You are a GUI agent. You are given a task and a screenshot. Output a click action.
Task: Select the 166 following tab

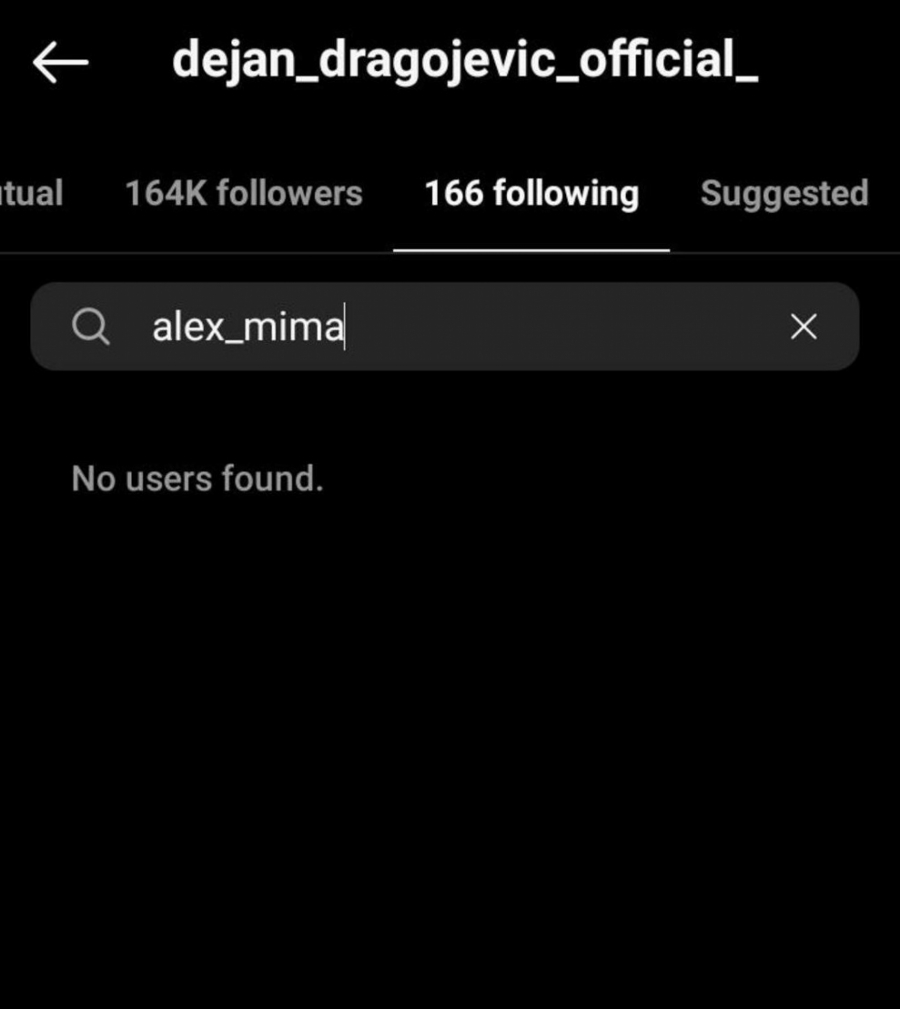point(531,193)
